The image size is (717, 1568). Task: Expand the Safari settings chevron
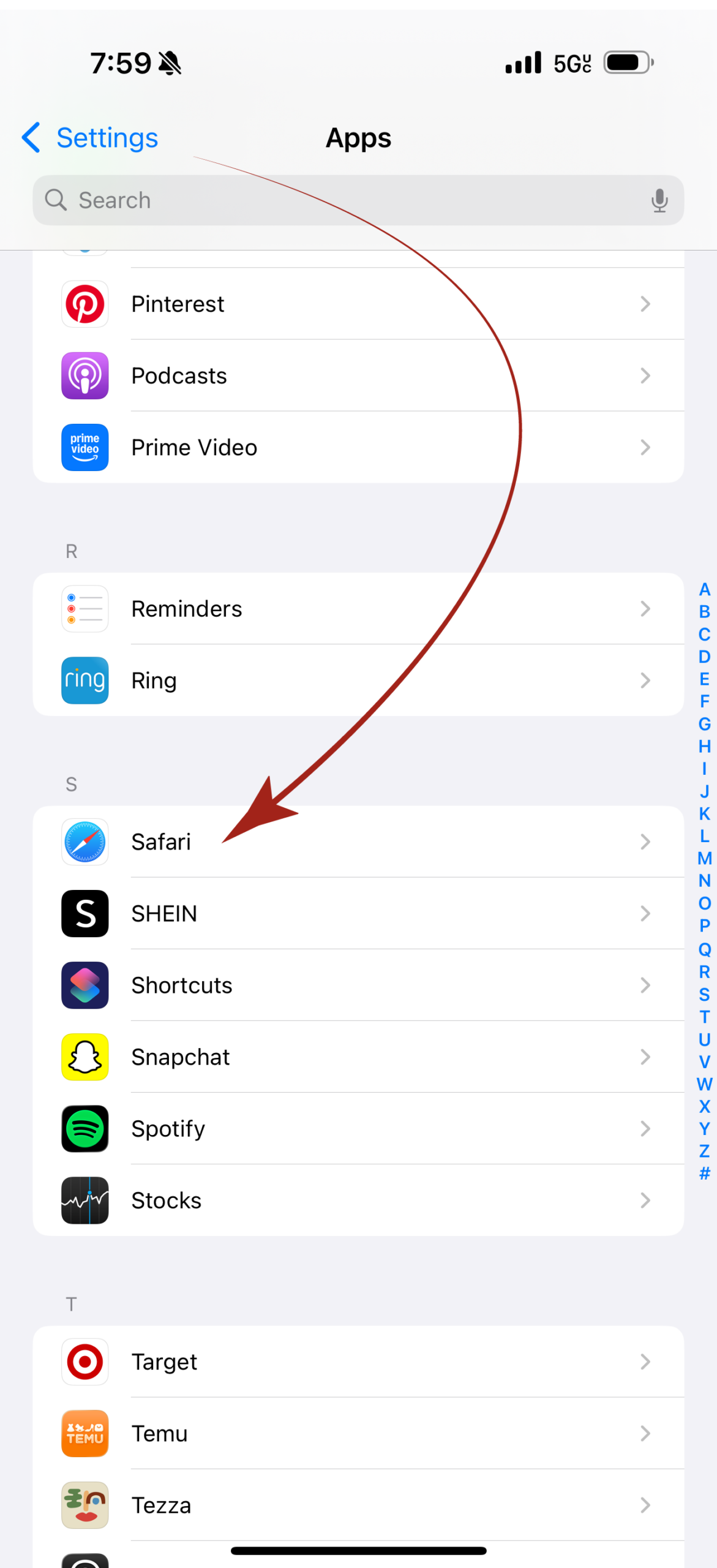point(645,842)
